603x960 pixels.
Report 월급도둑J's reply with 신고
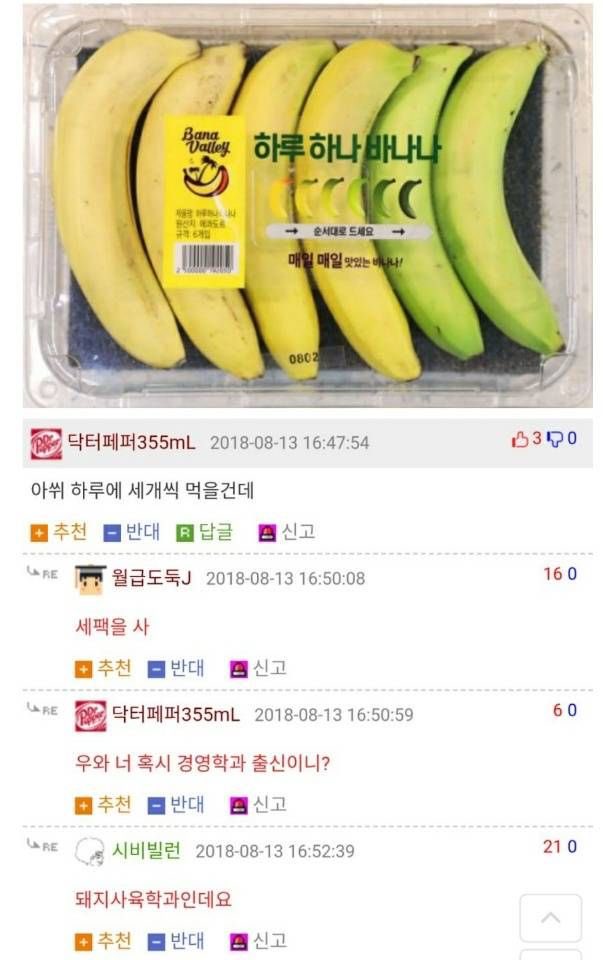tap(258, 668)
